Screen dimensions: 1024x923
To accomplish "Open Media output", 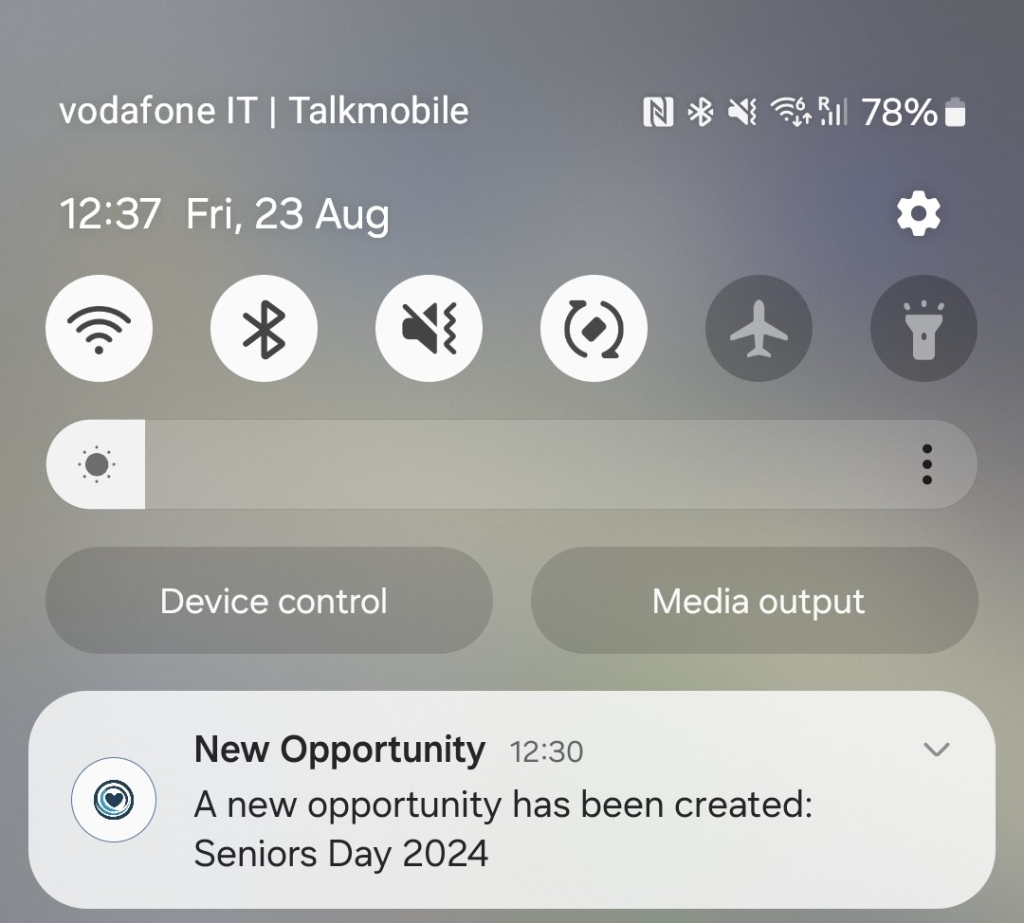I will tap(755, 601).
